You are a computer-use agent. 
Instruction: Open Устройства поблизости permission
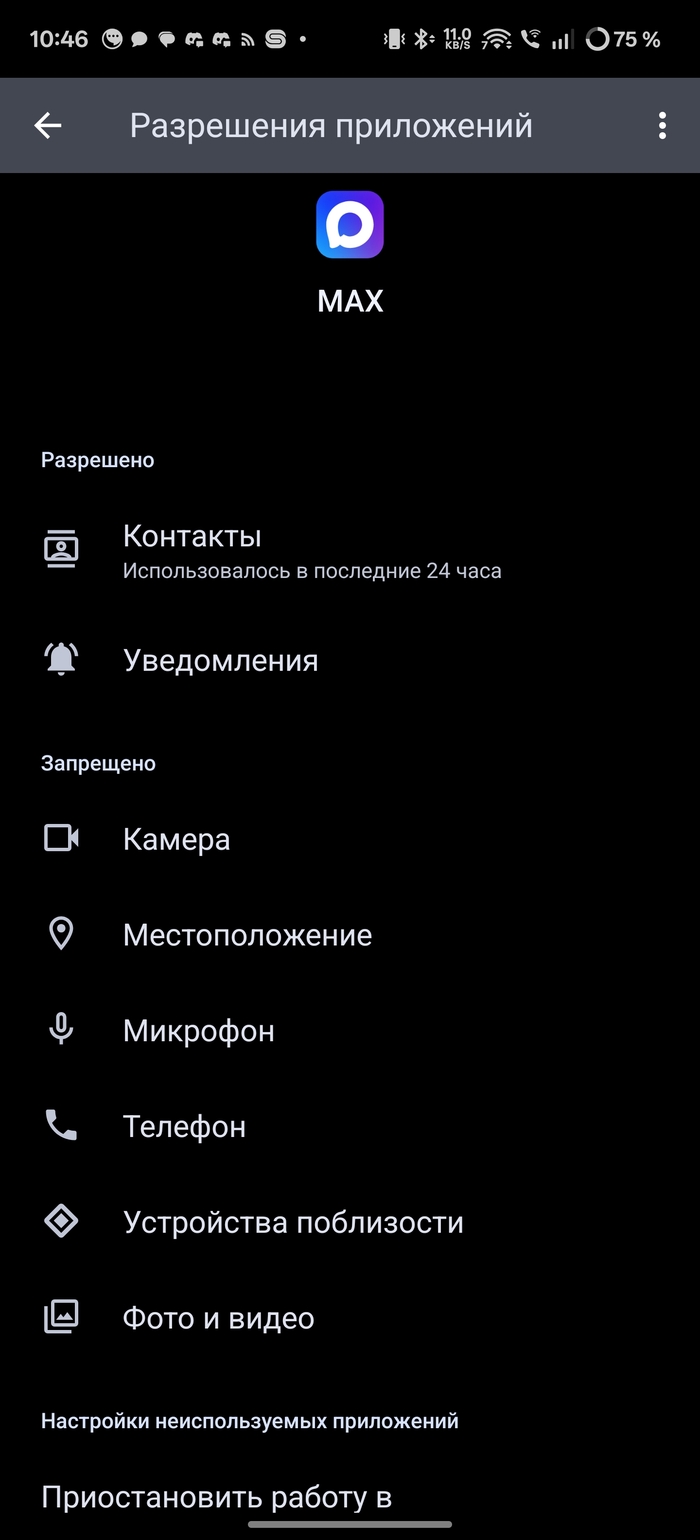click(x=292, y=1222)
